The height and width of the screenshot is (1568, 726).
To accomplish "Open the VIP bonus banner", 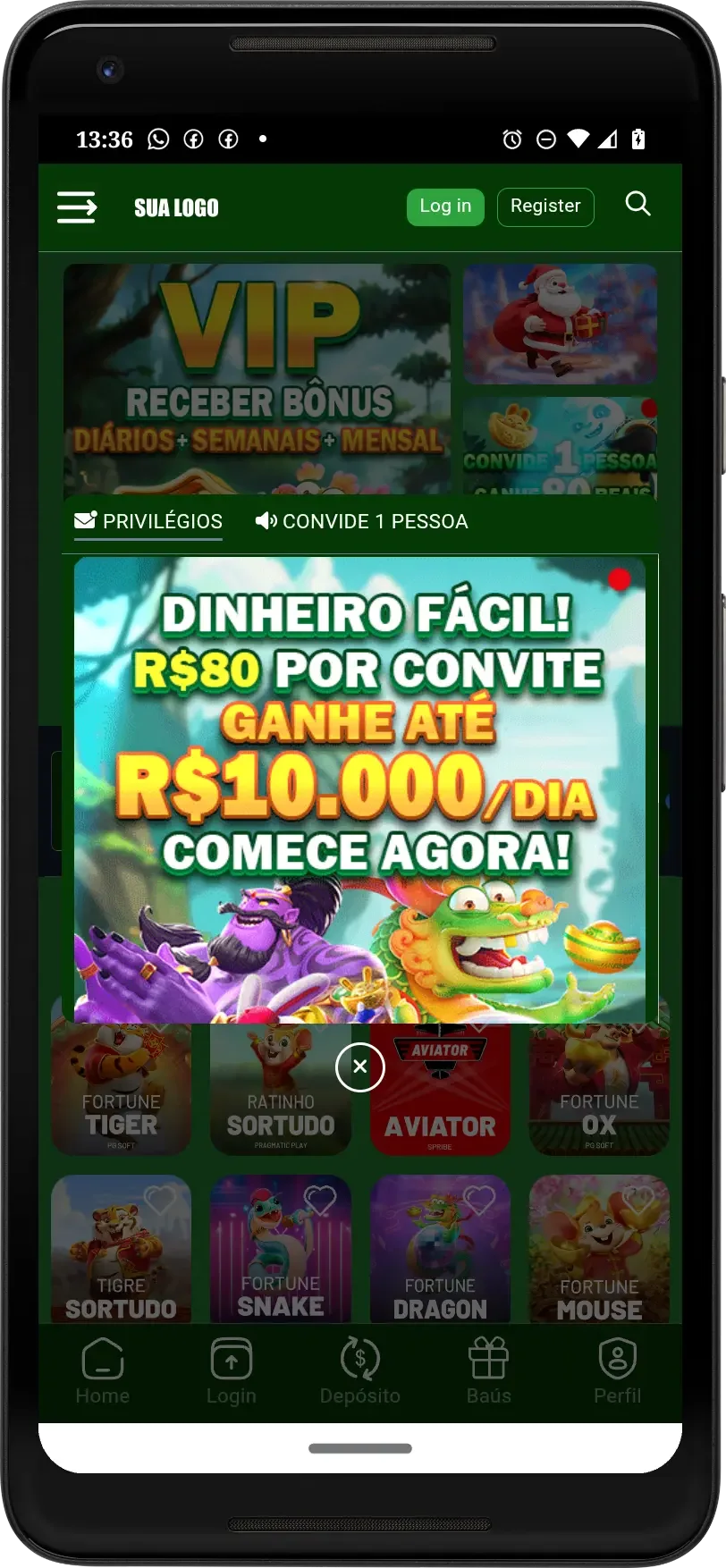I will pos(257,377).
